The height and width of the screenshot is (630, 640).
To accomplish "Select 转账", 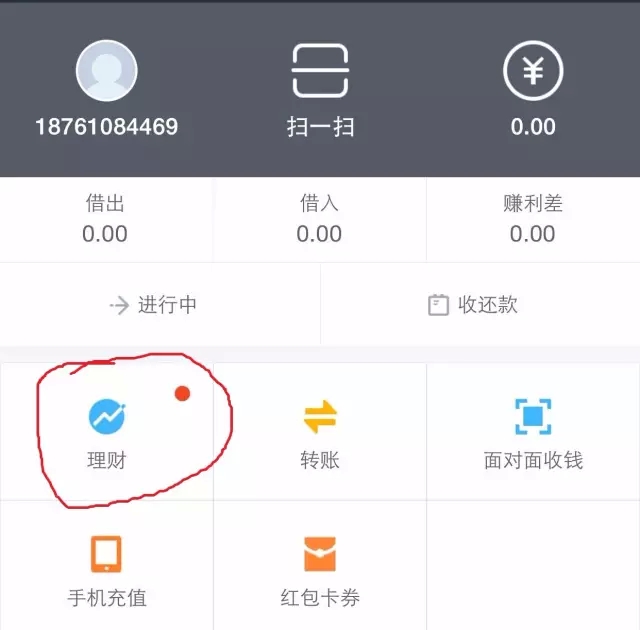I will coord(320,432).
